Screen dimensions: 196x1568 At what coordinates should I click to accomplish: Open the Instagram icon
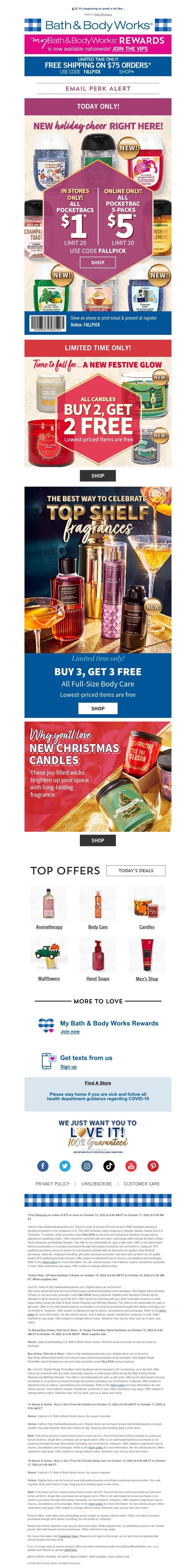(87, 1165)
